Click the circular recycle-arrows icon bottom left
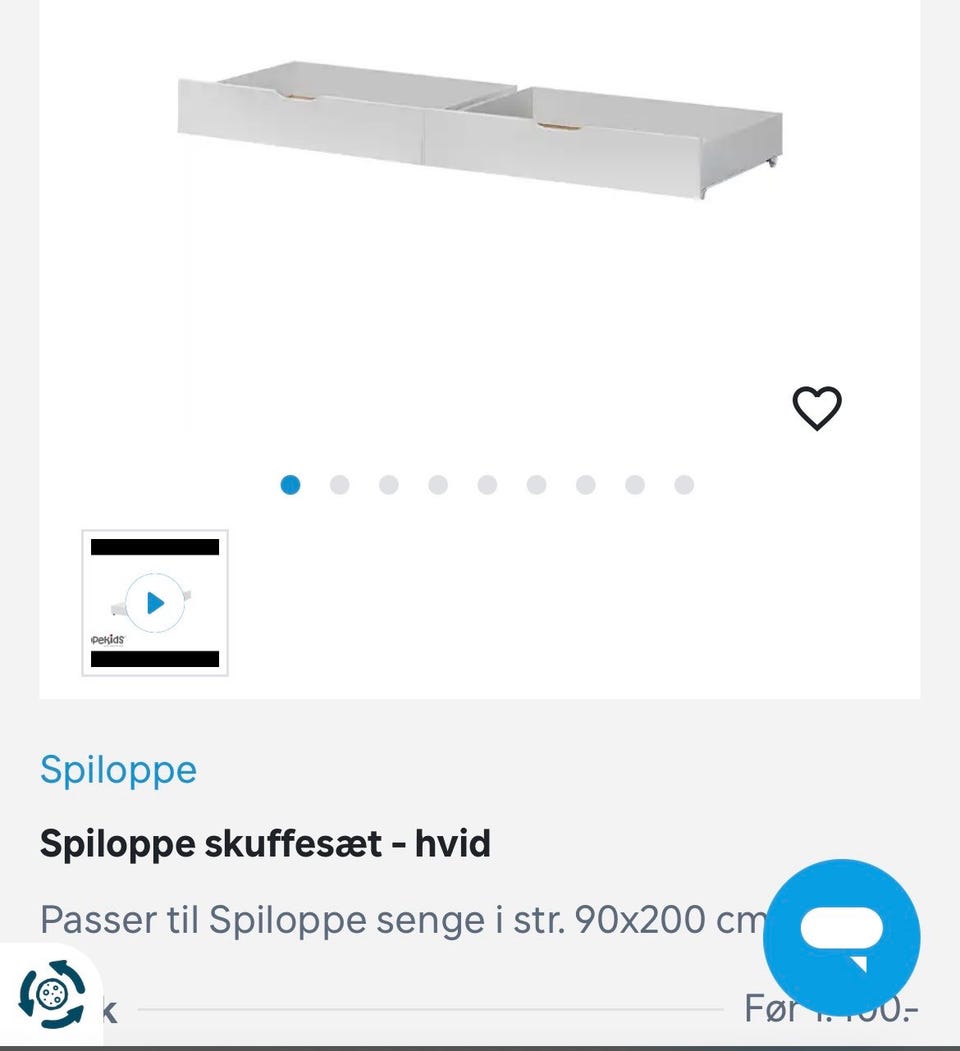 (52, 994)
